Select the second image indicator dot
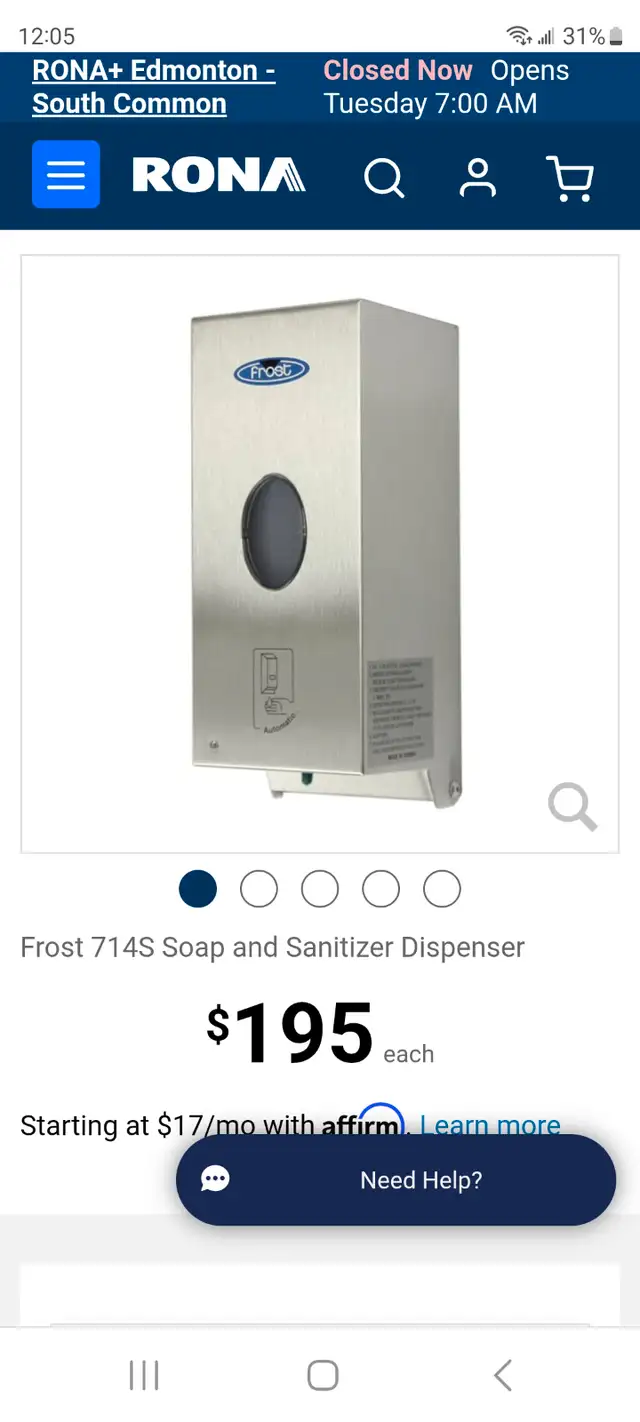 pos(259,888)
